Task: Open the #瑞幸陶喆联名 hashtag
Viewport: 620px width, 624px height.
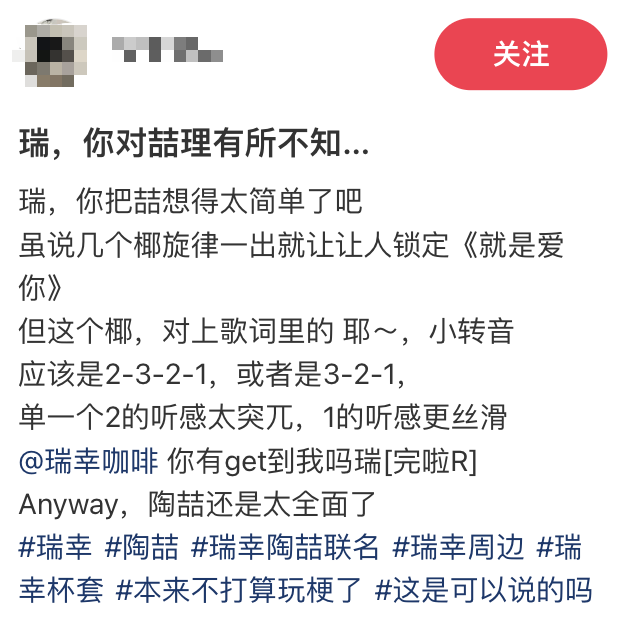Action: (285, 547)
